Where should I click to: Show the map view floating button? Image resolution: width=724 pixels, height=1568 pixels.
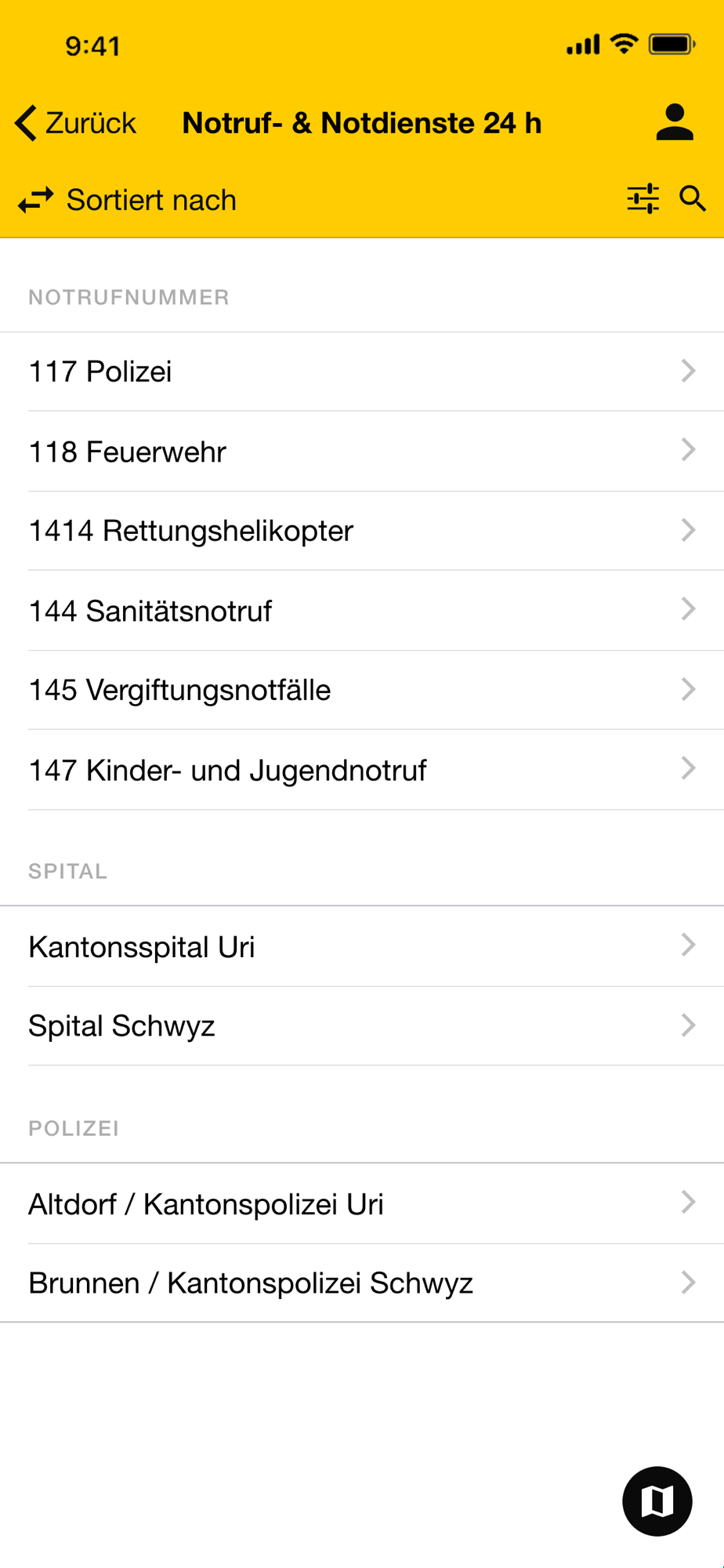657,1501
